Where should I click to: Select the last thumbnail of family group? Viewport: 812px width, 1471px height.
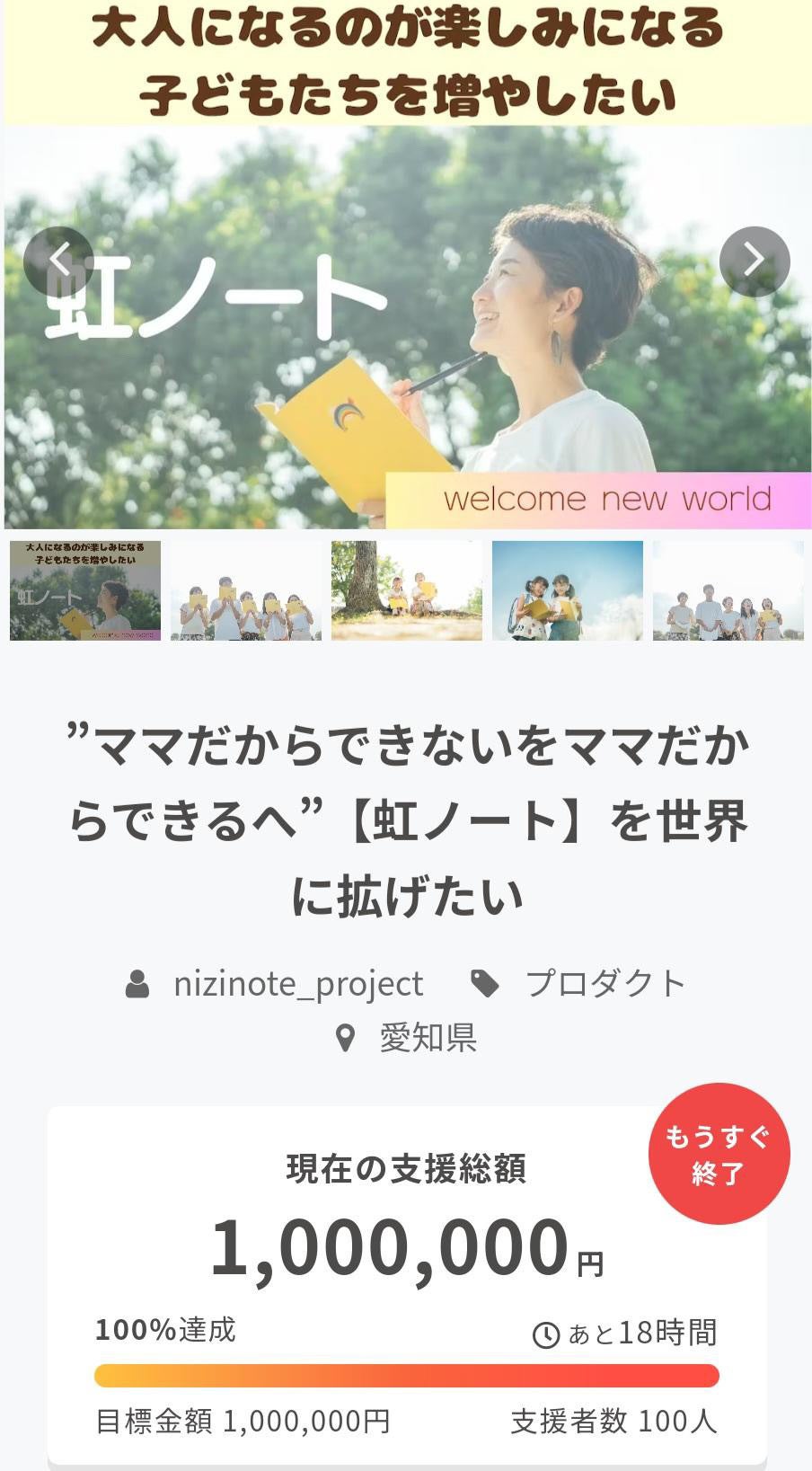728,590
